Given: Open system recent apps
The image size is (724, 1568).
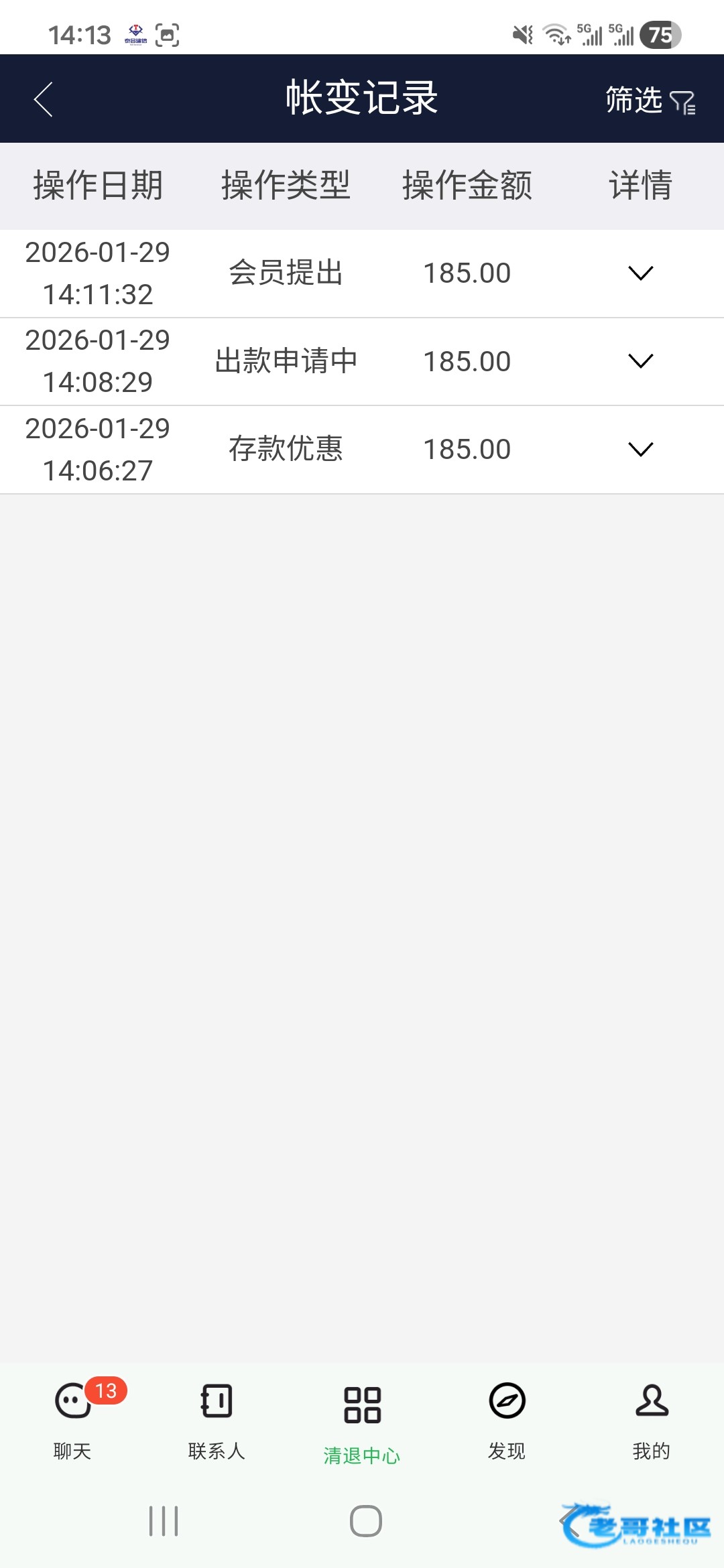Looking at the screenshot, I should [164, 1521].
